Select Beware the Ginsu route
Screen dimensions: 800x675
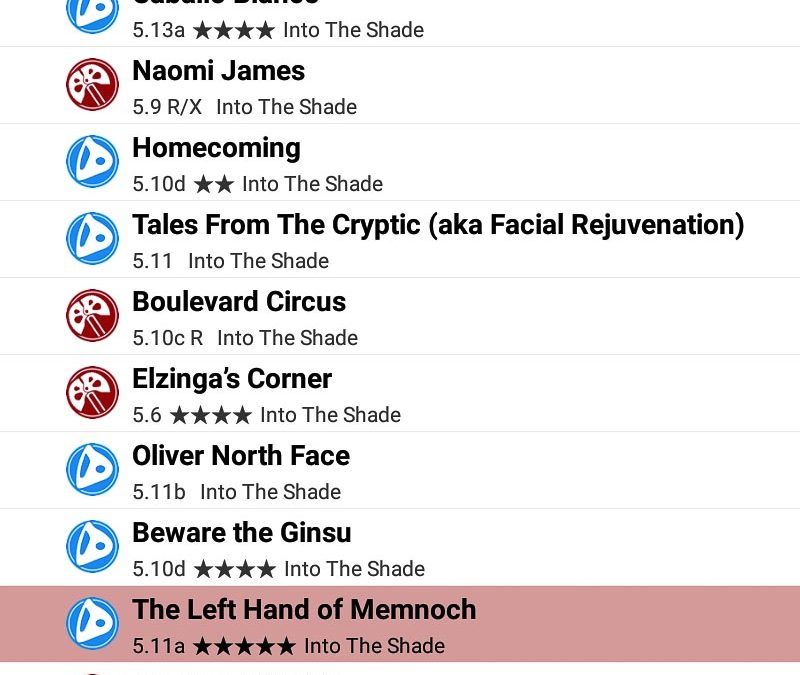click(400, 548)
